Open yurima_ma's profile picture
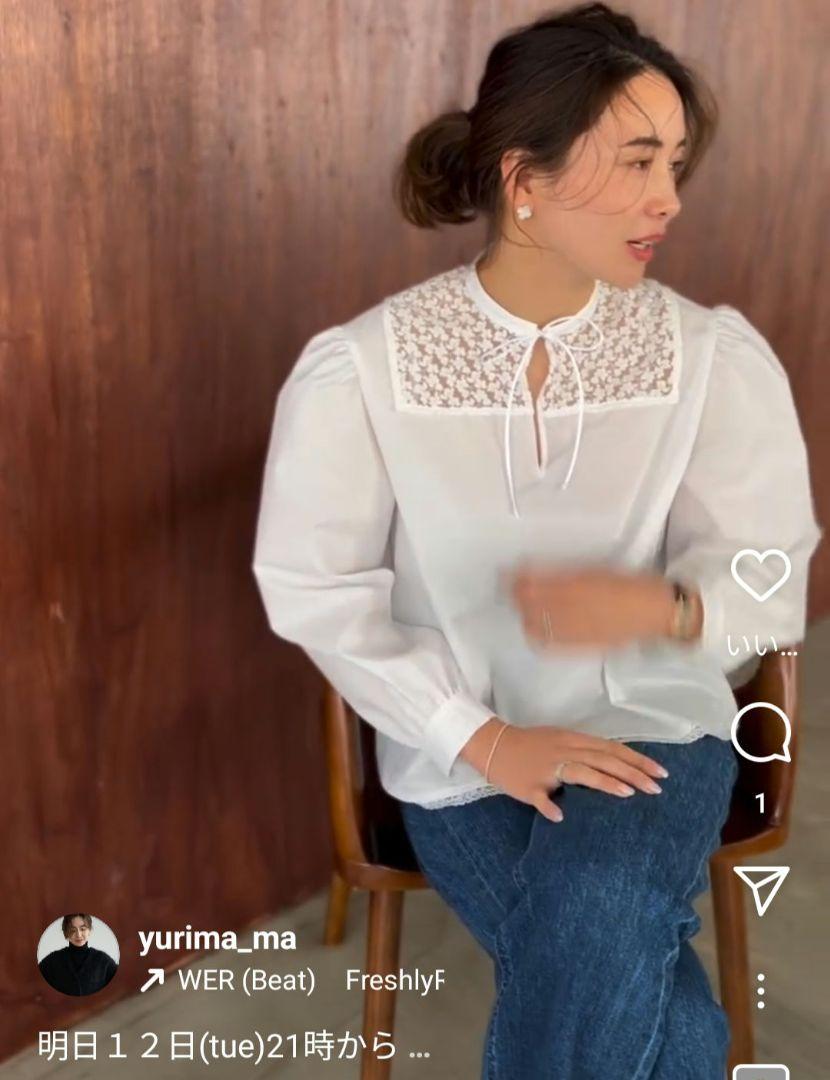830x1080 pixels. coord(78,955)
